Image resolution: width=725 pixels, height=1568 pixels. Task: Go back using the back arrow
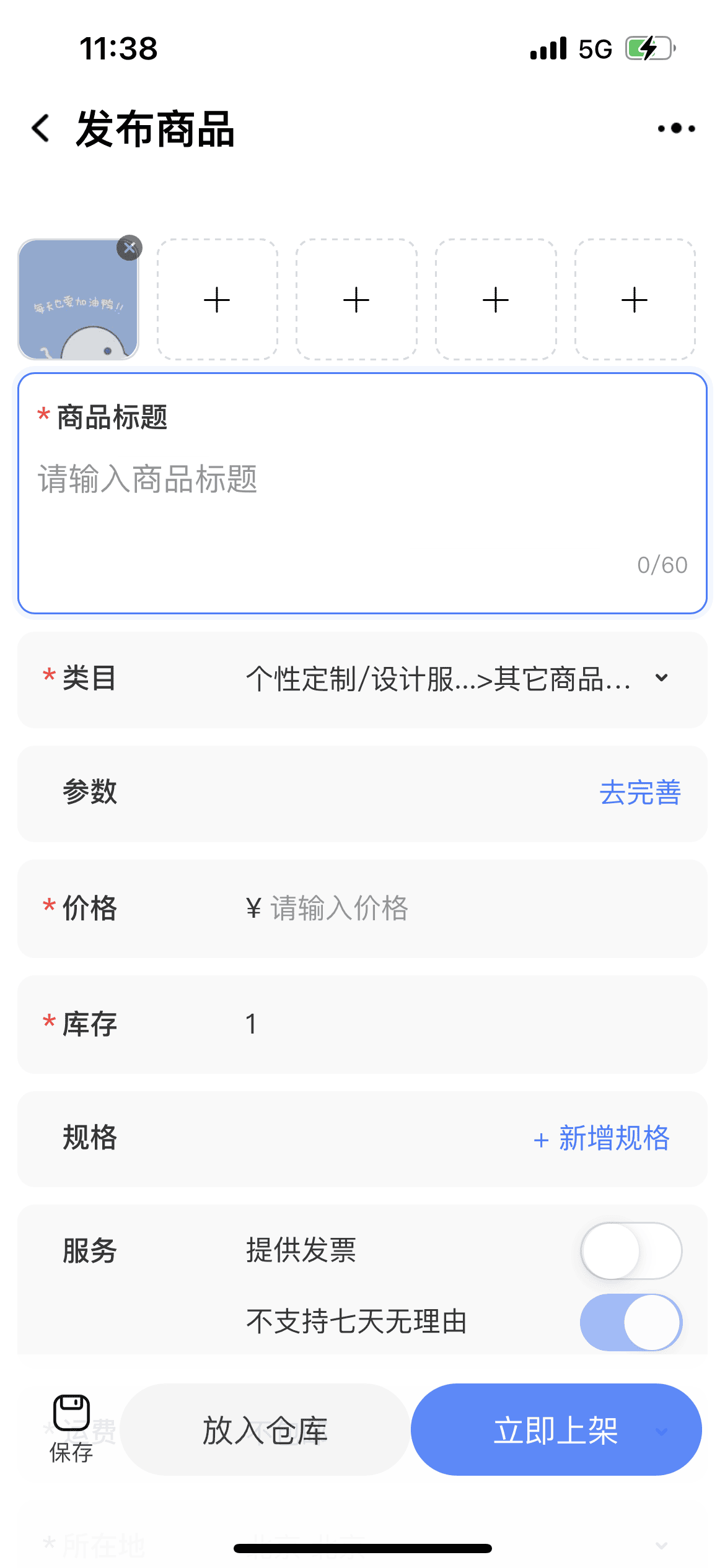click(40, 129)
